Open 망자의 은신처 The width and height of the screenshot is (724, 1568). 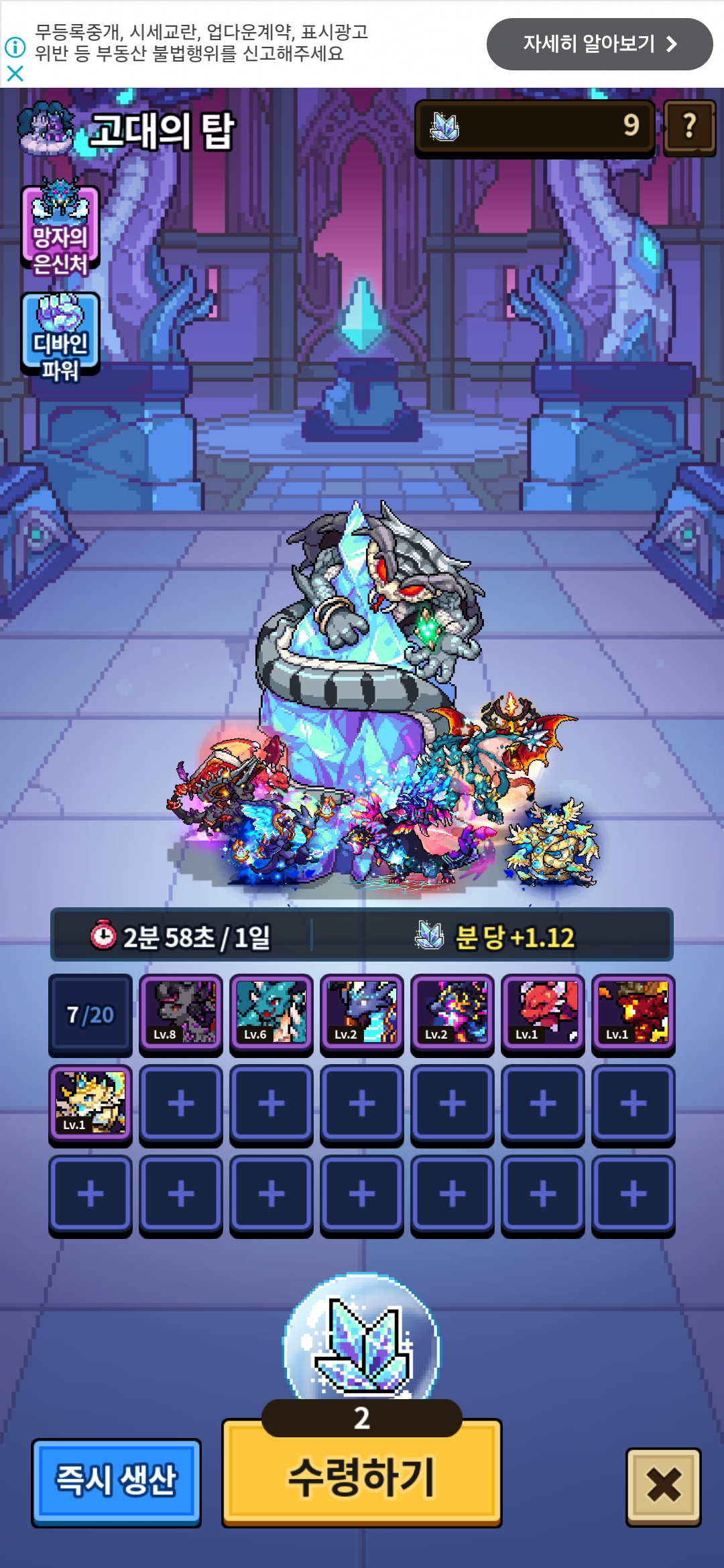(x=60, y=228)
